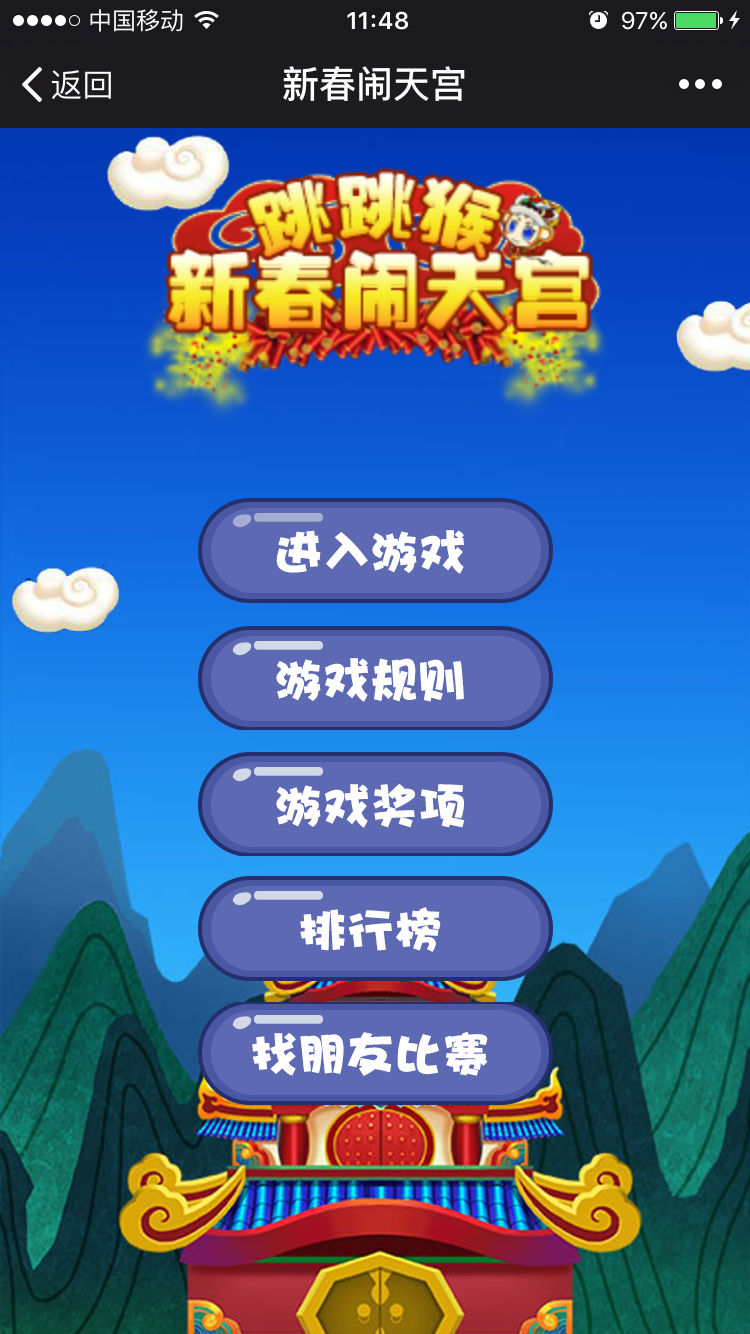View the 游戏奖项 prizes
Image resolution: width=750 pixels, height=1334 pixels.
pyautogui.click(x=375, y=805)
